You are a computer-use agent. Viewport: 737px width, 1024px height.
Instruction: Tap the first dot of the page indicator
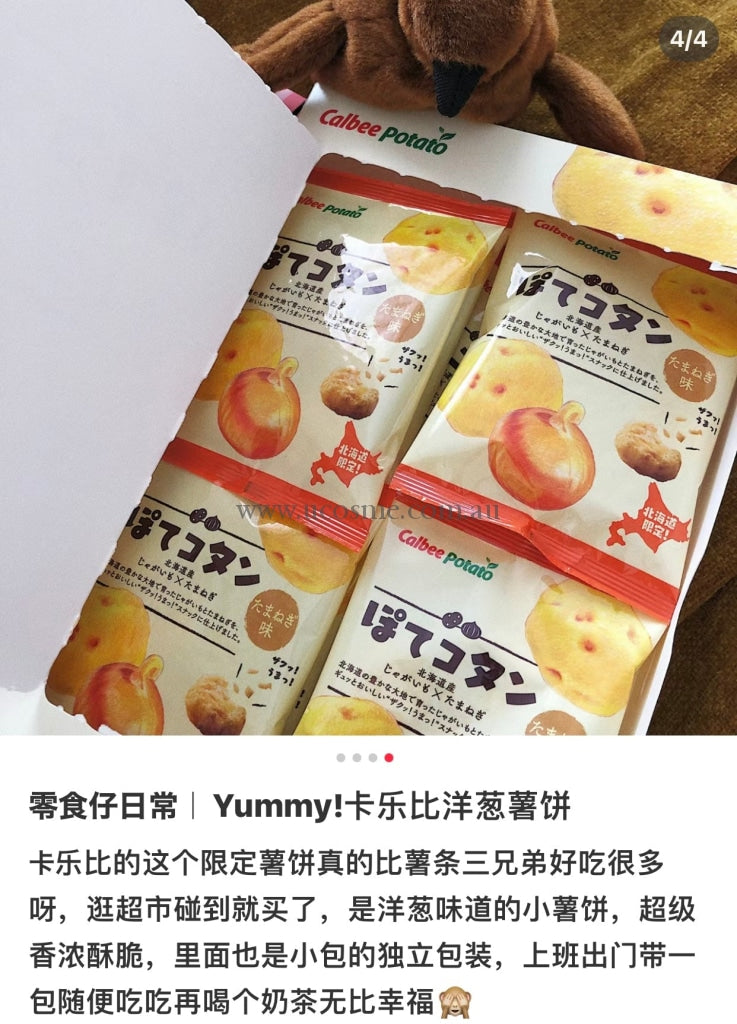pos(341,758)
